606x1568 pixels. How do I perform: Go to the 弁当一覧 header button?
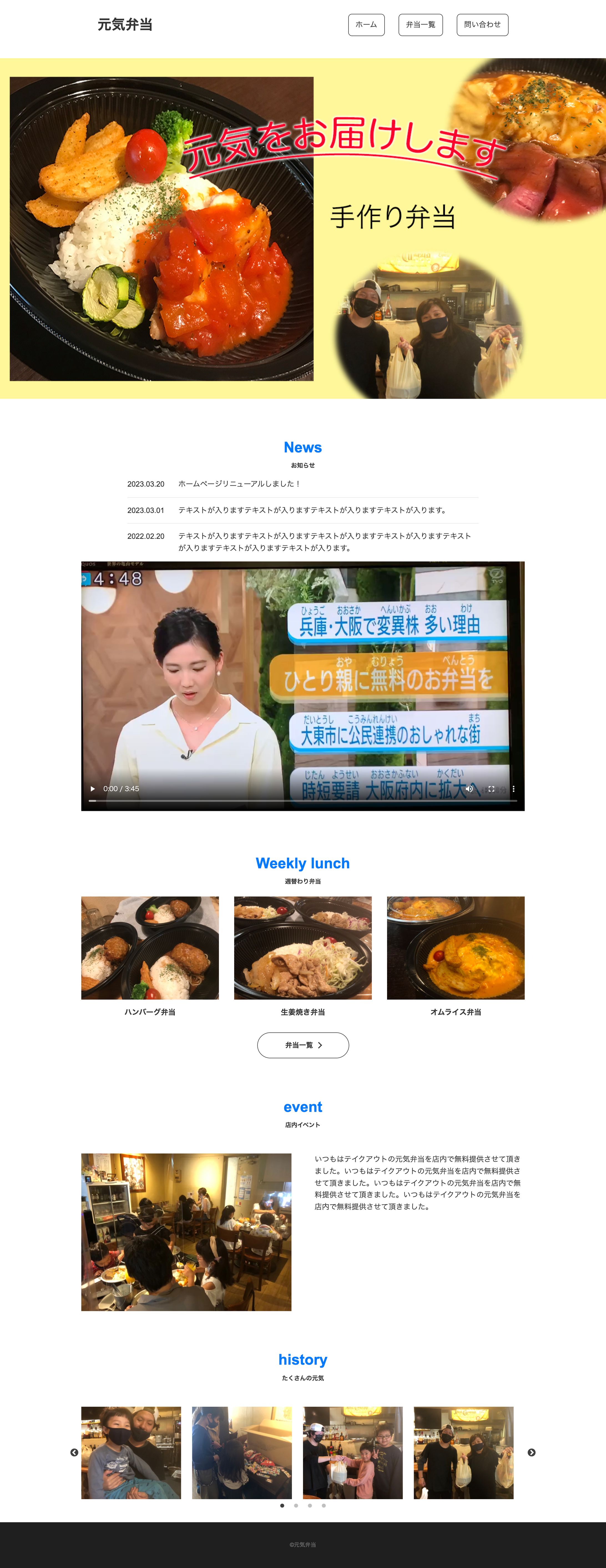coord(420,25)
